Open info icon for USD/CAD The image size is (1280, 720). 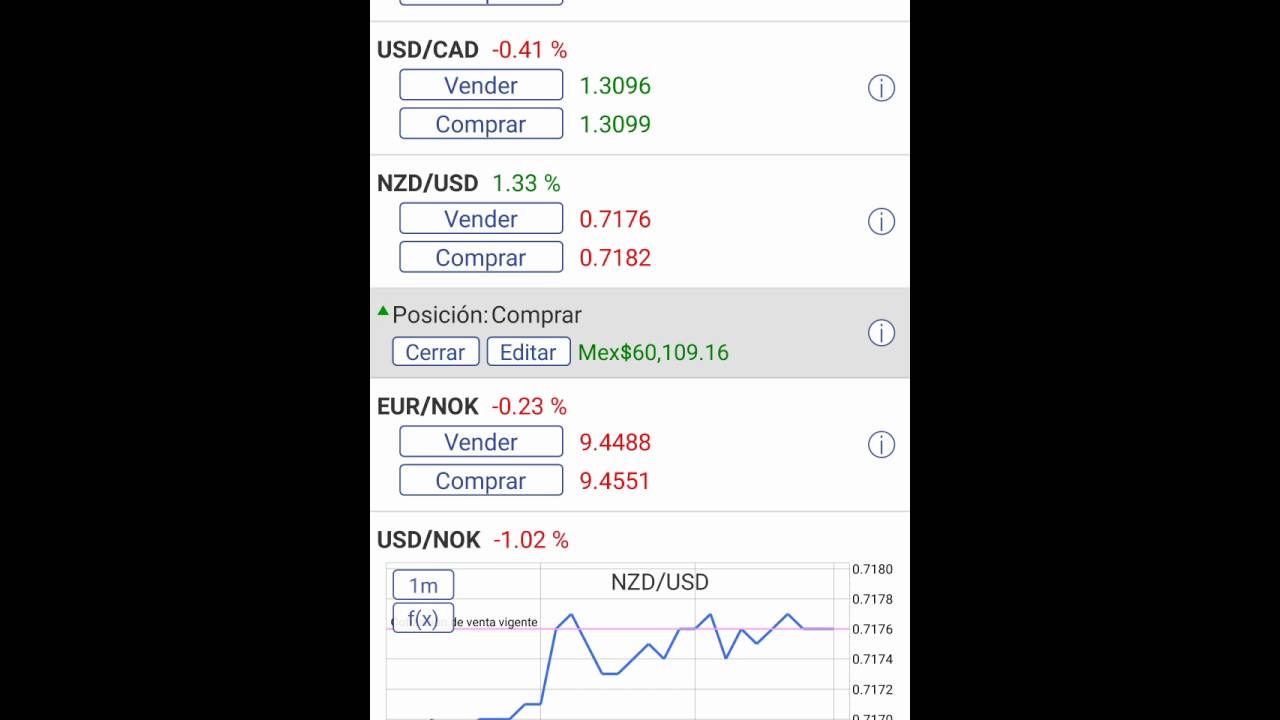tap(881, 88)
